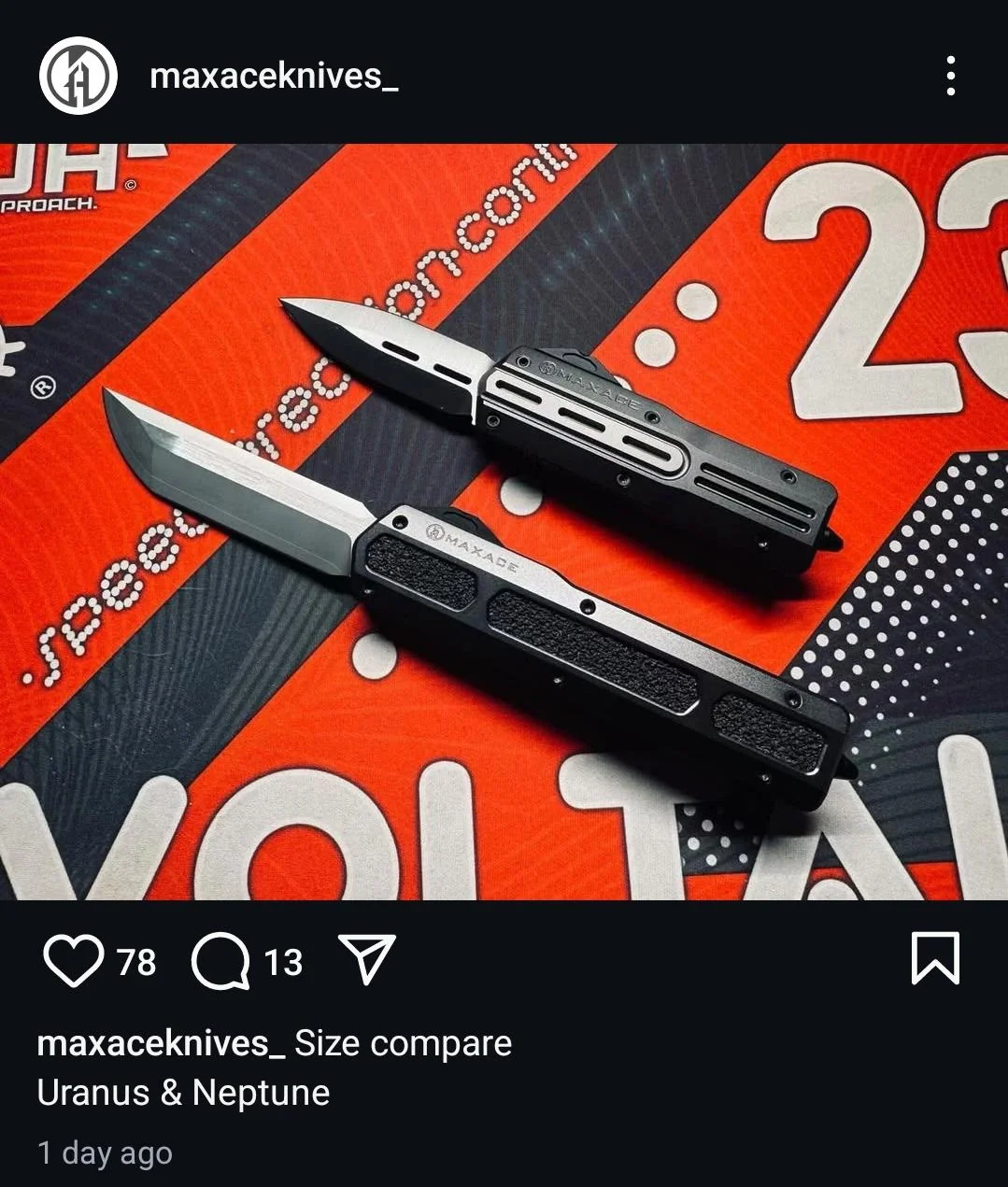
Task: Share this post via paper plane icon
Action: point(367,959)
